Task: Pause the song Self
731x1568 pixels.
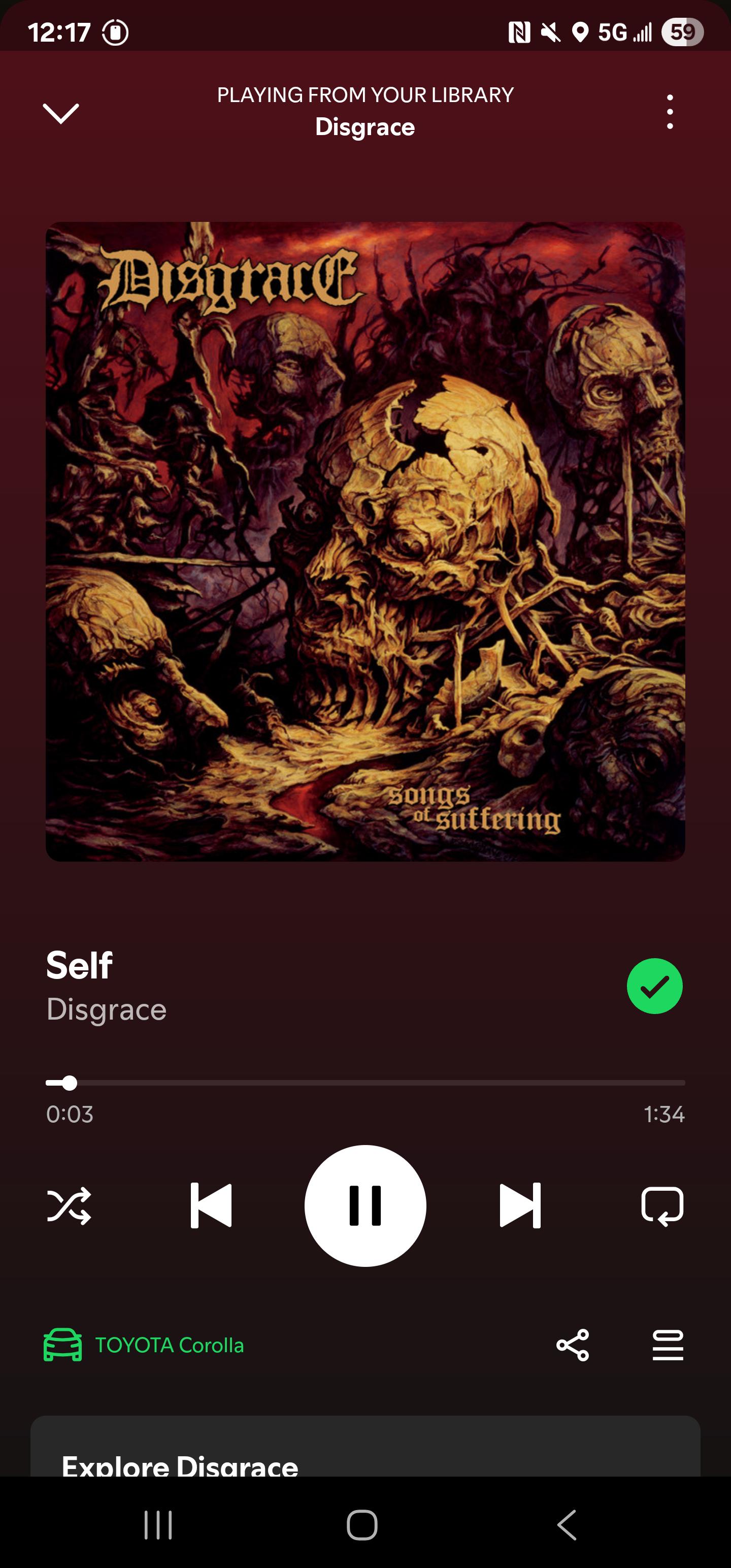Action: click(x=365, y=1205)
